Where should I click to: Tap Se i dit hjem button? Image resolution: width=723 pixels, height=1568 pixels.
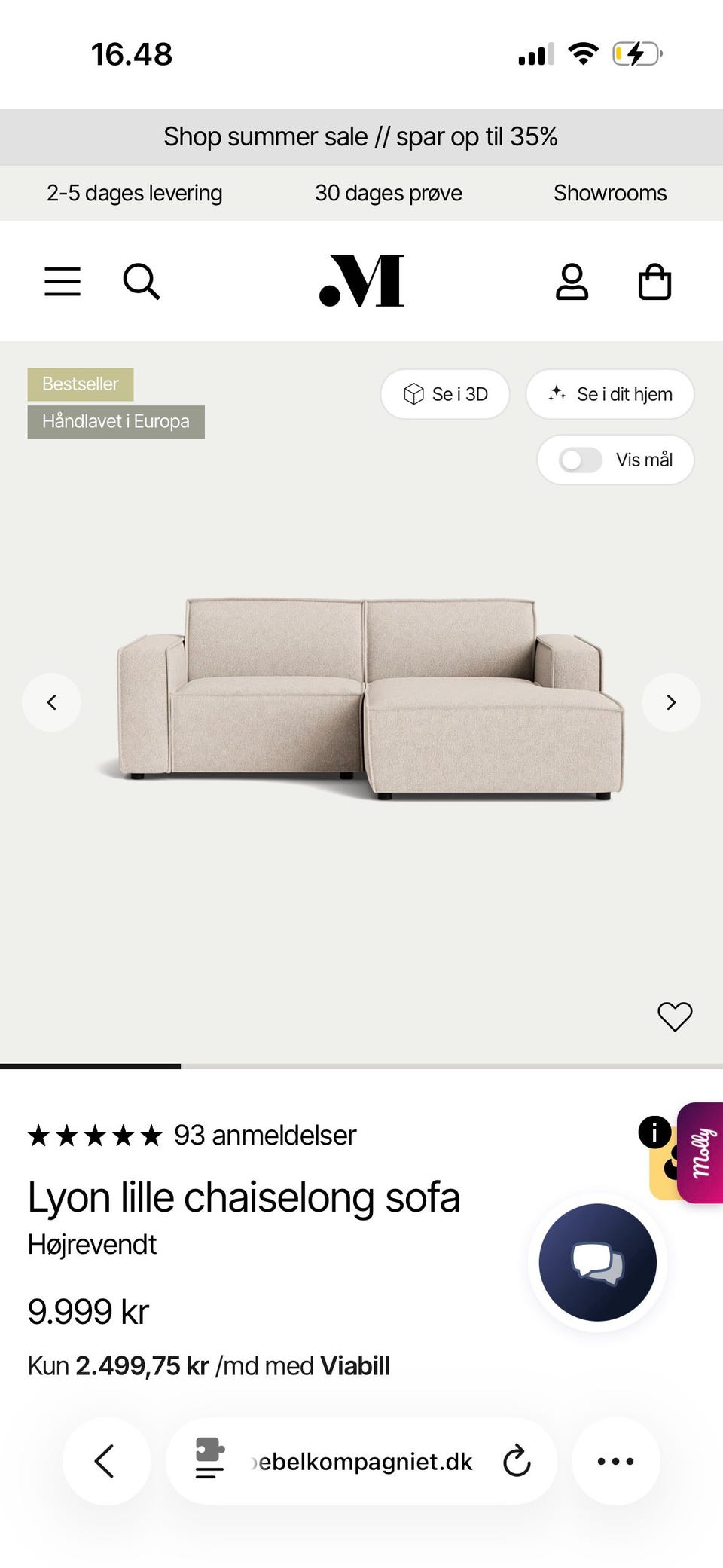(x=609, y=394)
